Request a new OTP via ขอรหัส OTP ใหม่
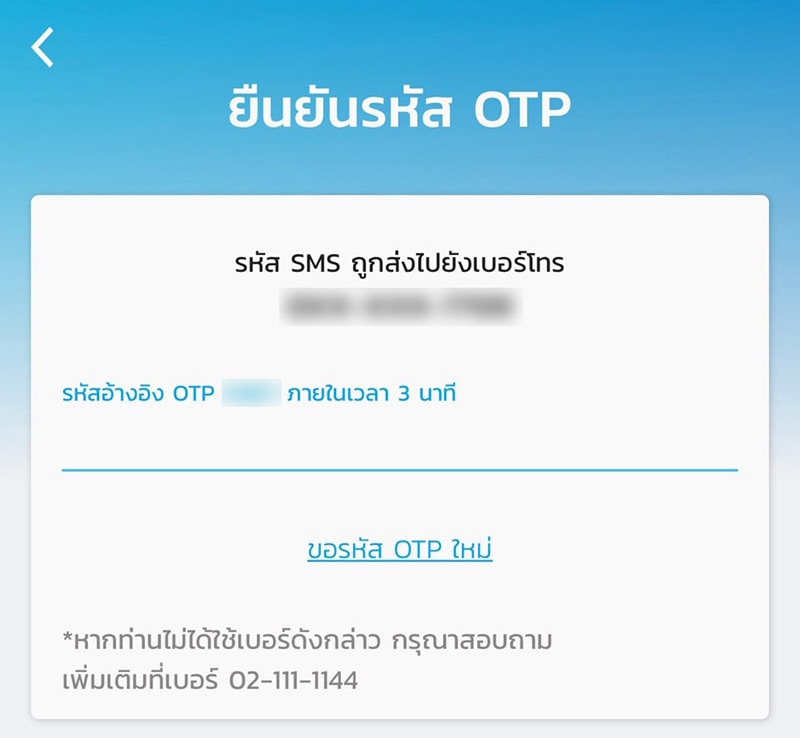Viewport: 800px width, 738px height. (400, 550)
